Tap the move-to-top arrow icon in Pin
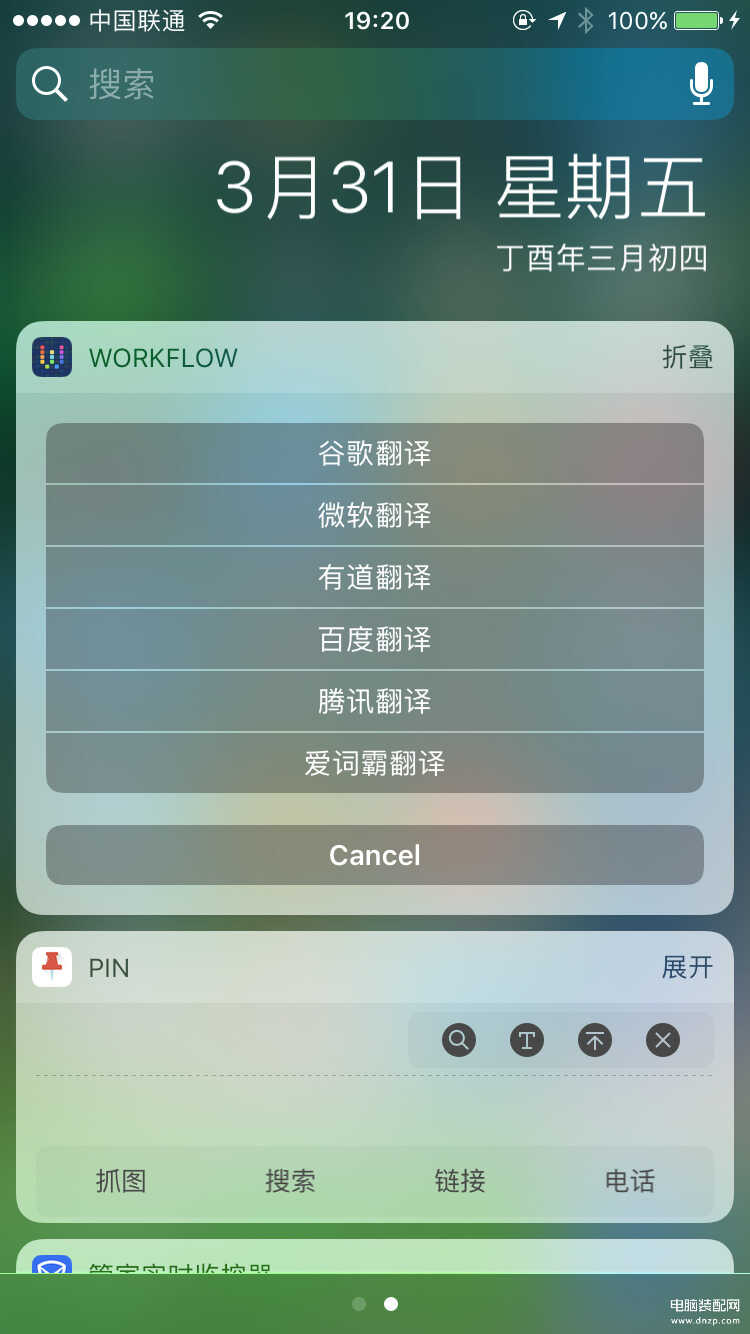This screenshot has height=1334, width=750. coord(595,1040)
